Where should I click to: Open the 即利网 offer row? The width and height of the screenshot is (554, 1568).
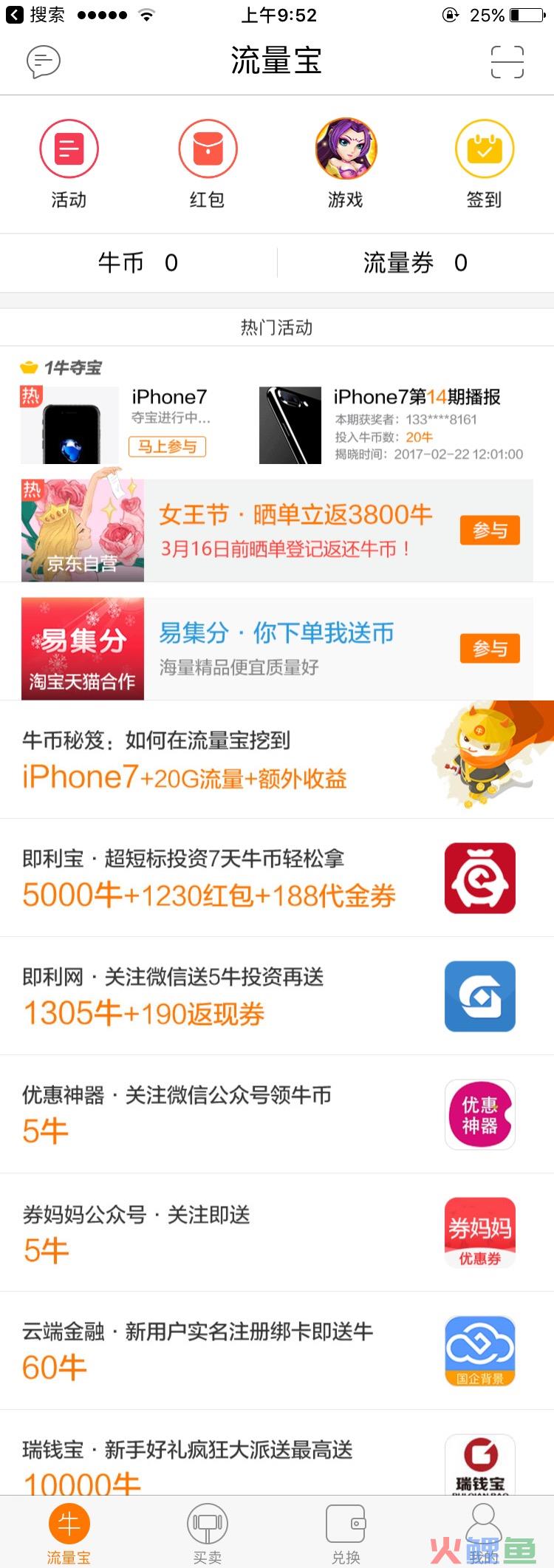click(277, 996)
